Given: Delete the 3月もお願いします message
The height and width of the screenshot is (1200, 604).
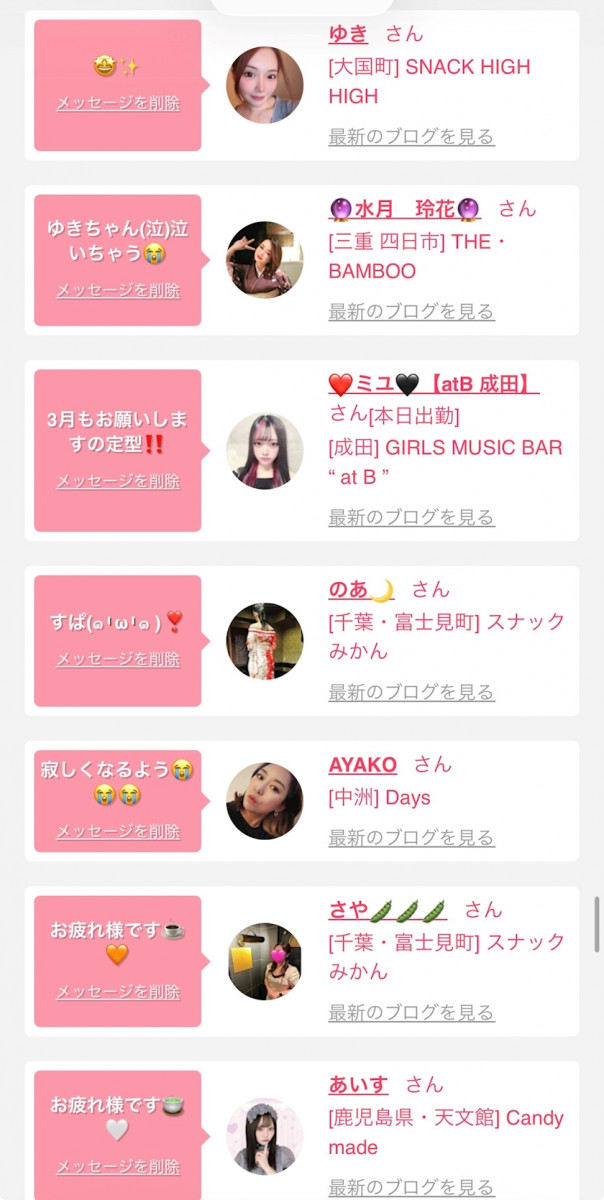Looking at the screenshot, I should tap(118, 481).
